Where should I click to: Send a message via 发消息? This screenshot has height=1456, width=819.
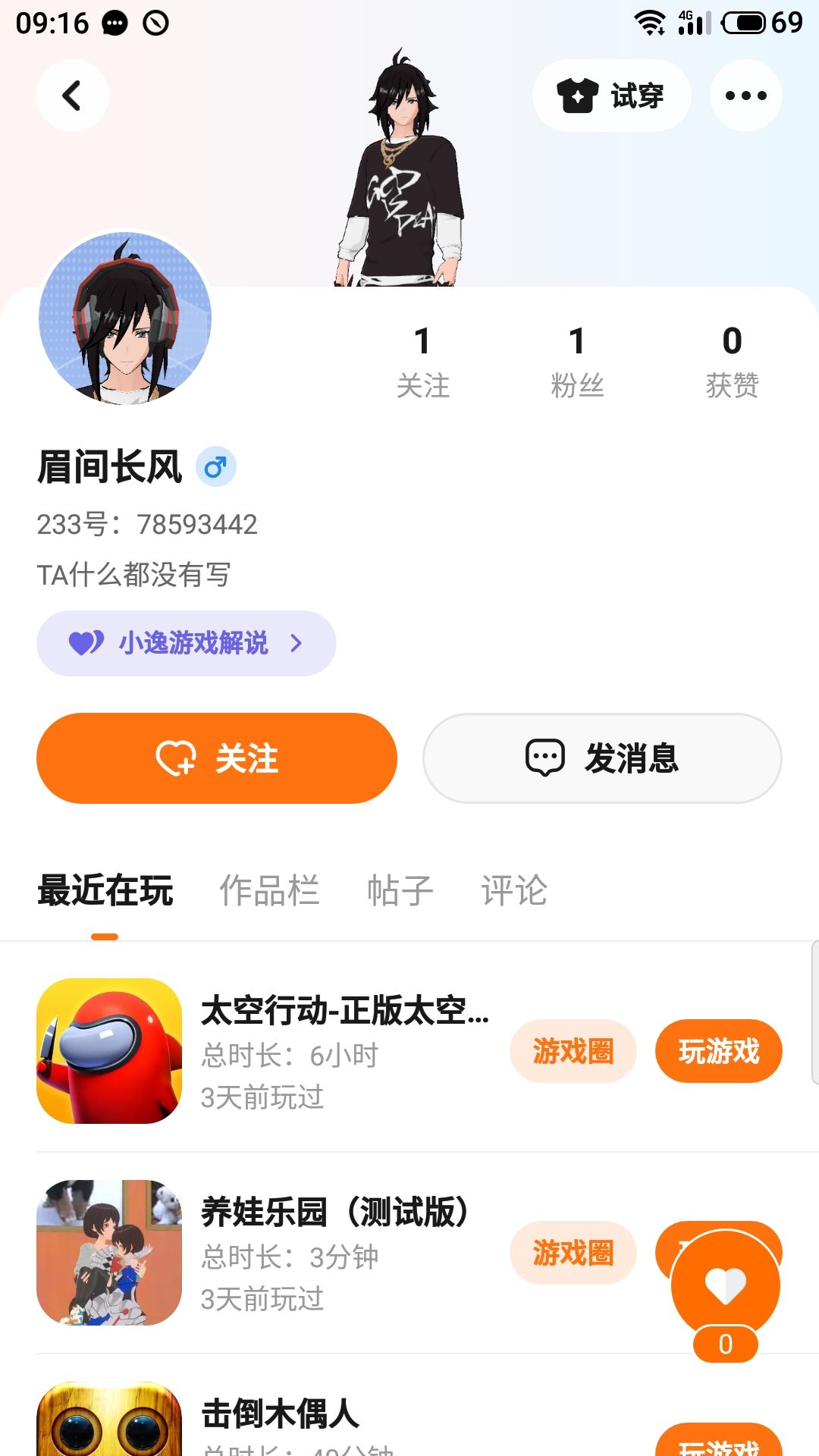coord(602,758)
